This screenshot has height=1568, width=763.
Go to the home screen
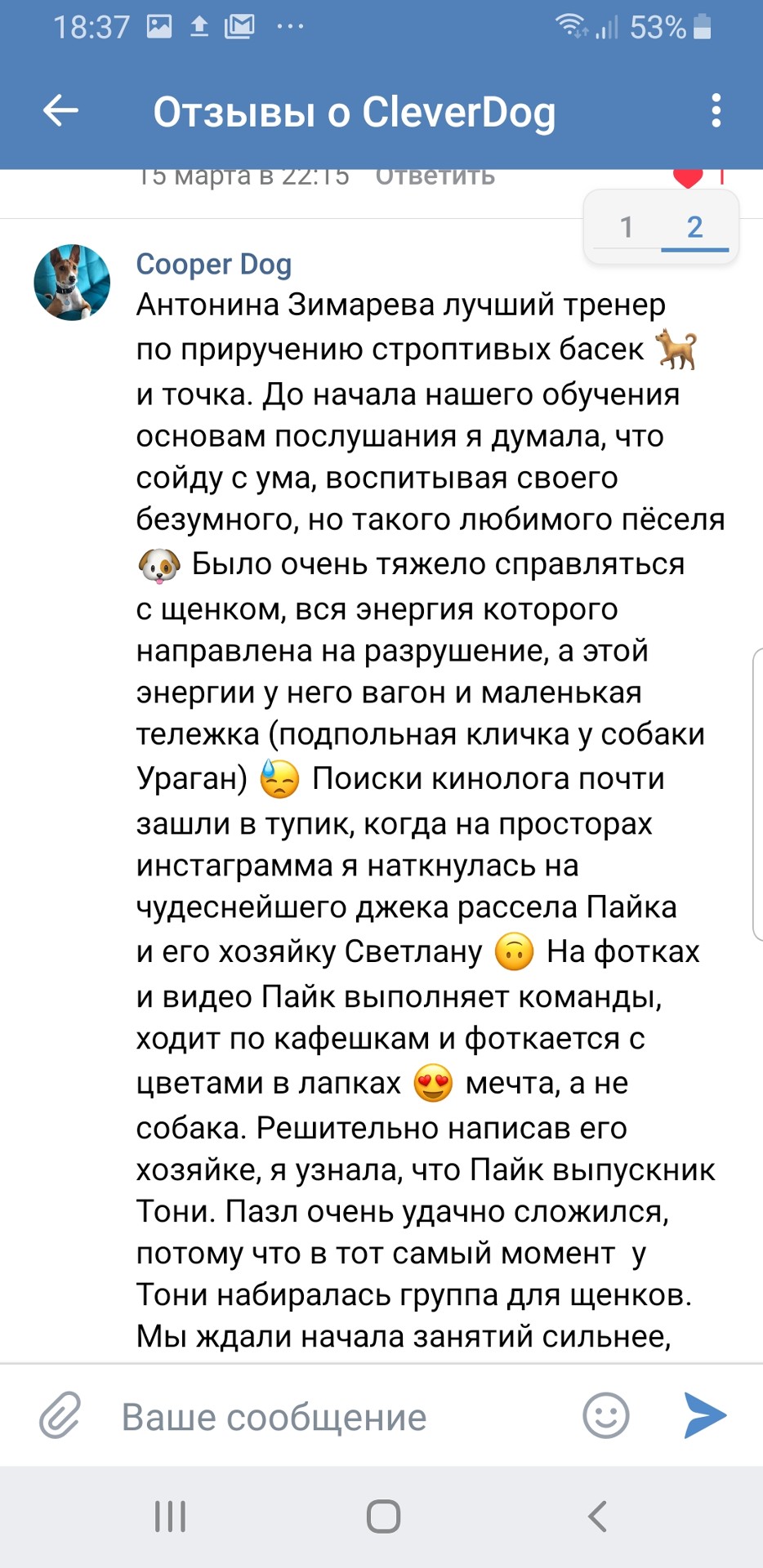coord(383,1517)
